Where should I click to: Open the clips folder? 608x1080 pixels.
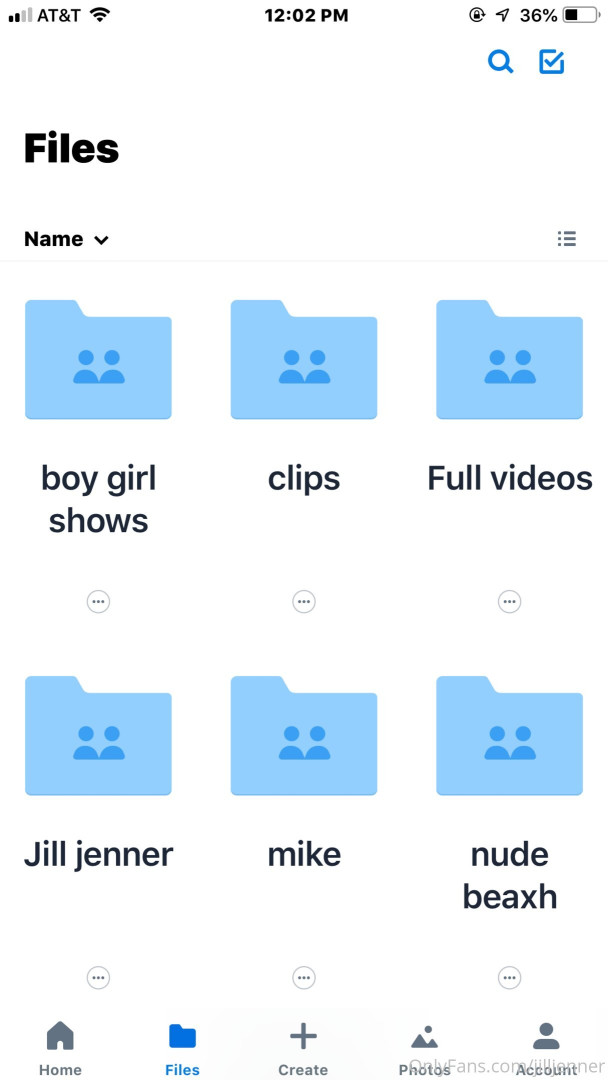pos(304,360)
